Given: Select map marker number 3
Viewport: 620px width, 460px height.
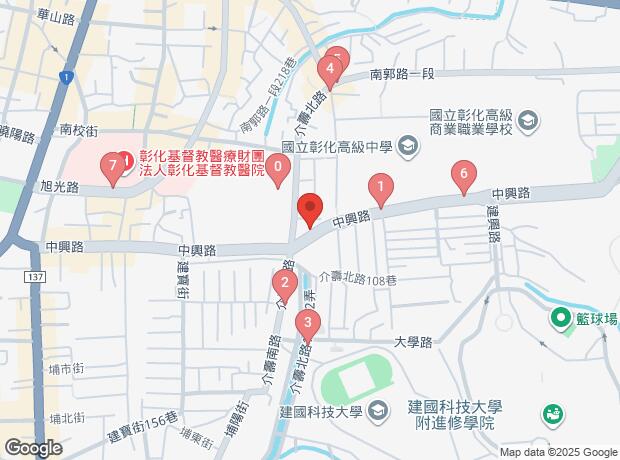Looking at the screenshot, I should click(x=308, y=324).
